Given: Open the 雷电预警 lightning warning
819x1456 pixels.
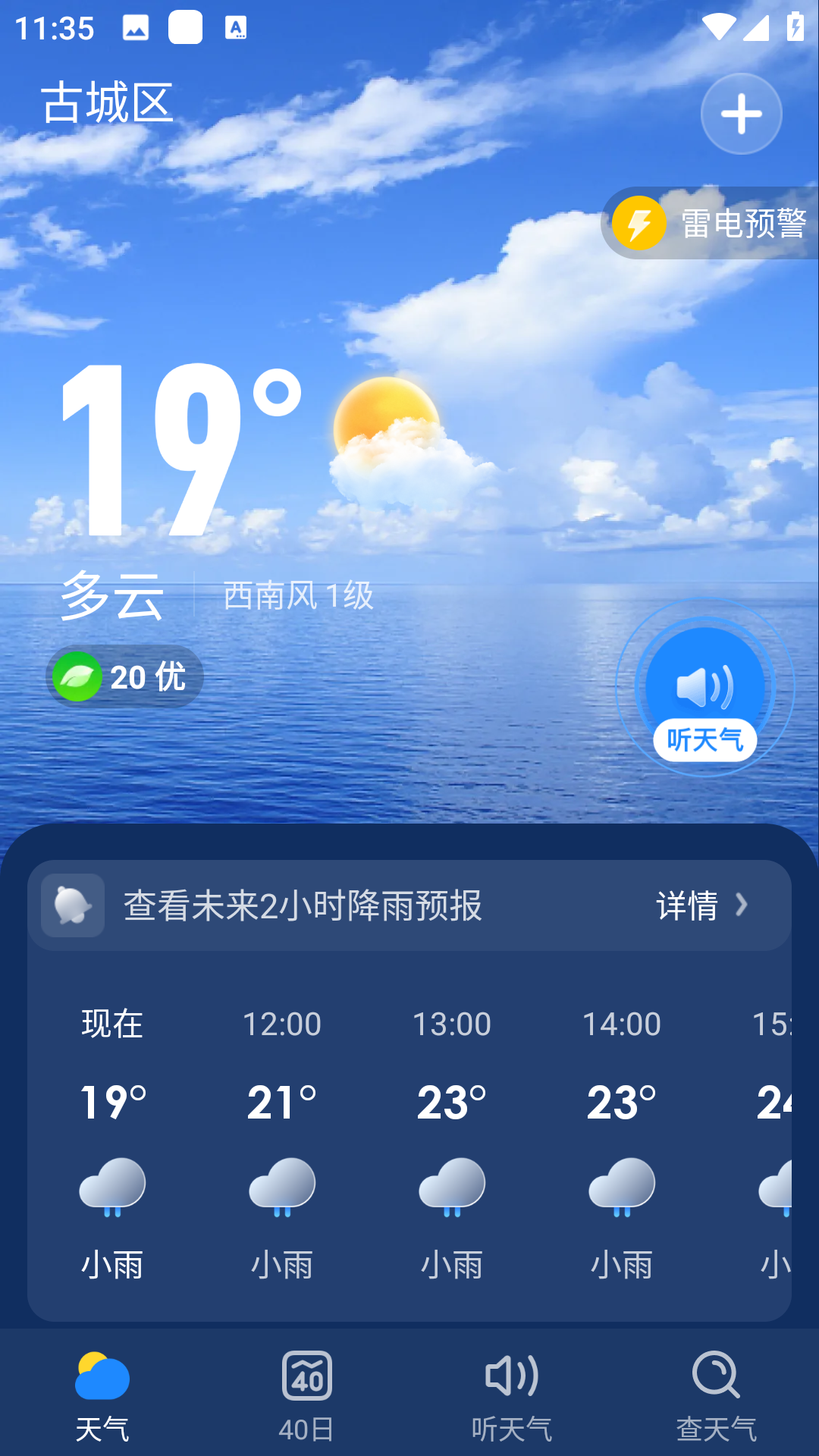Looking at the screenshot, I should click(711, 223).
